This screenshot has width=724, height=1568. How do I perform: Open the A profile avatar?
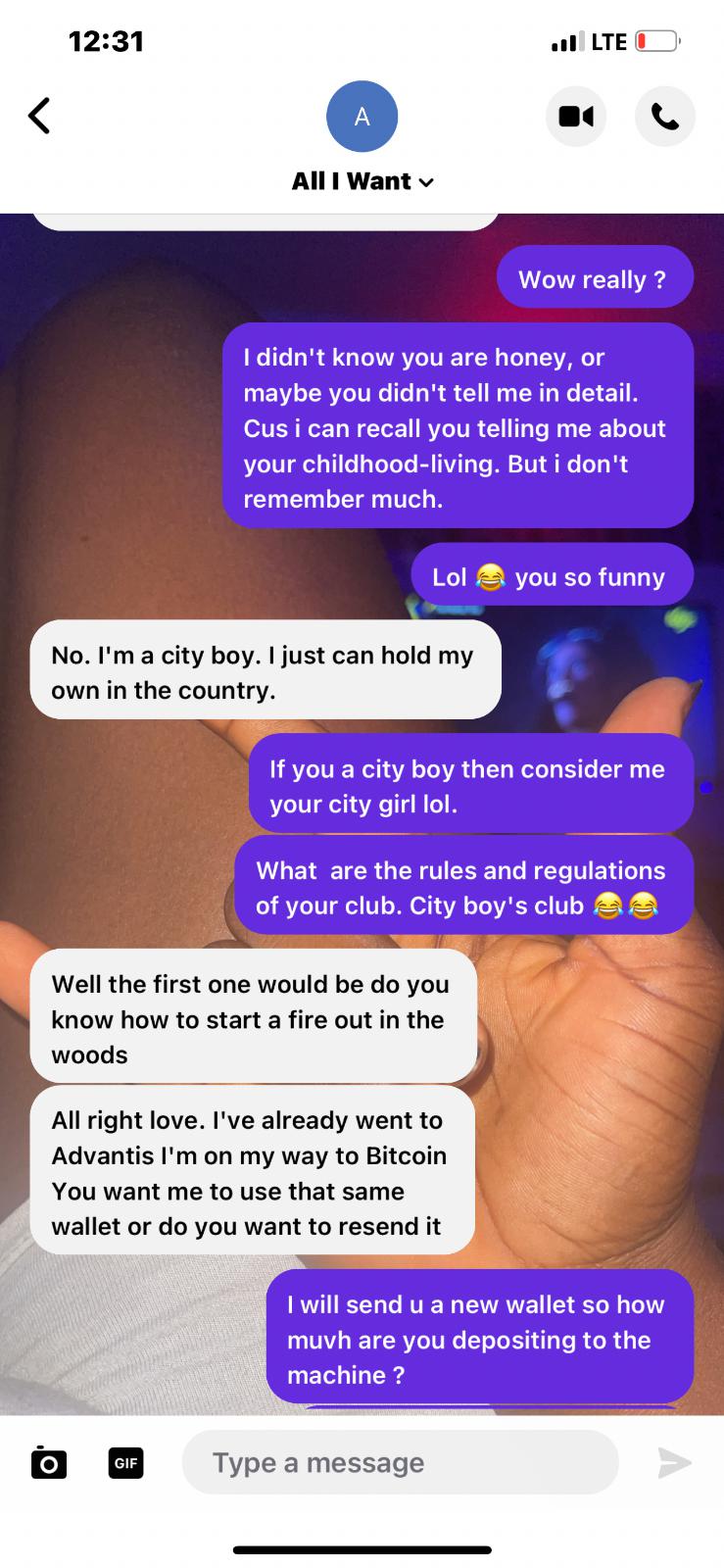click(x=362, y=117)
